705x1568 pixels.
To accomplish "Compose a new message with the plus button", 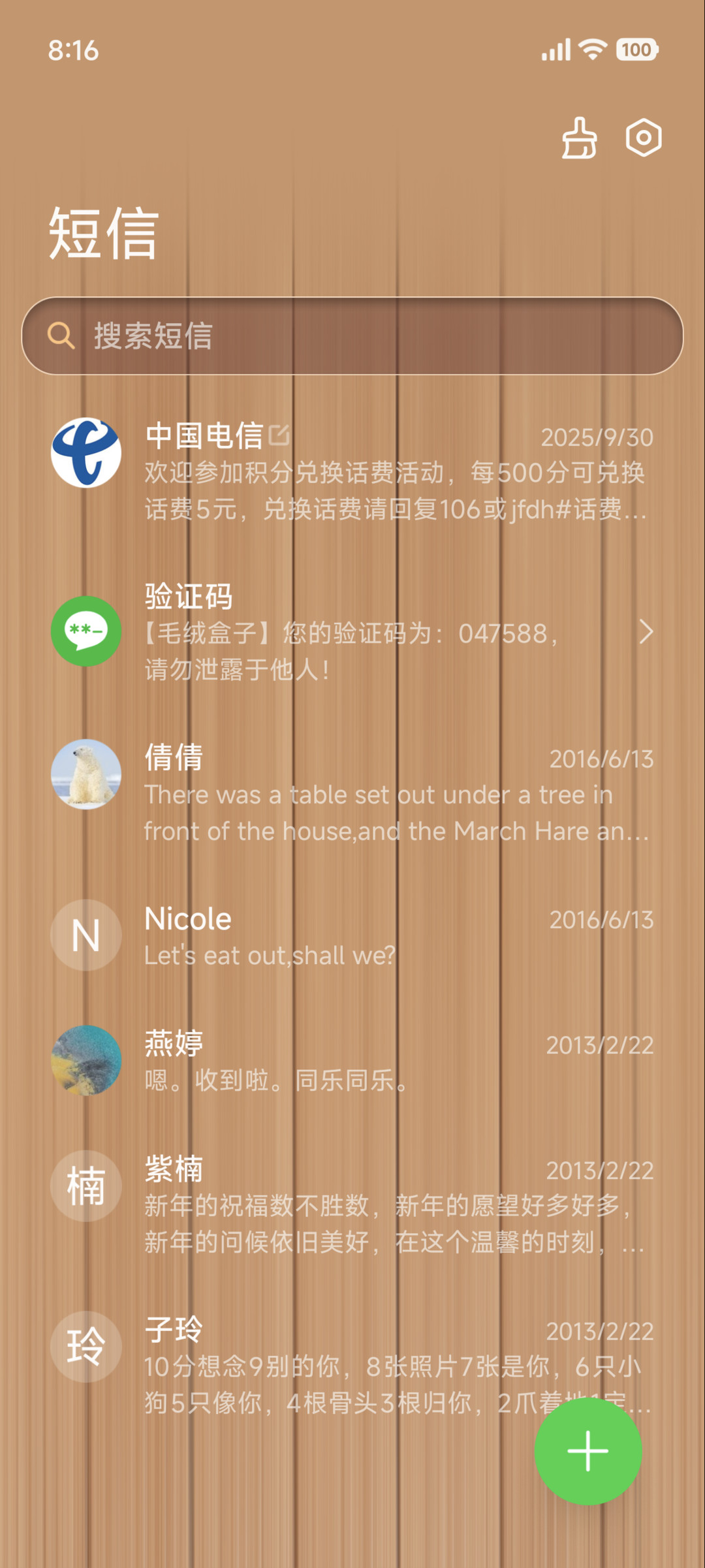I will (588, 1451).
